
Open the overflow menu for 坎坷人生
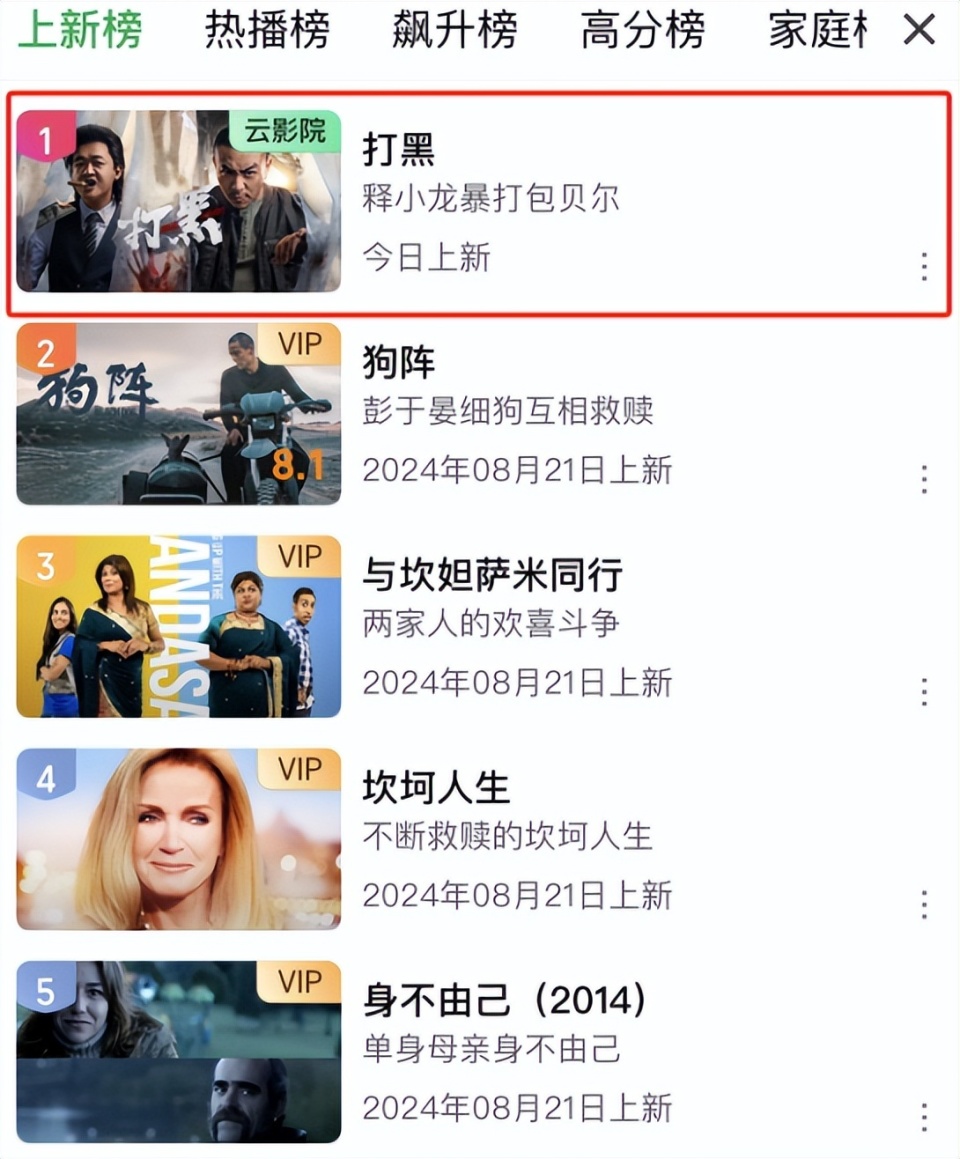click(x=924, y=904)
